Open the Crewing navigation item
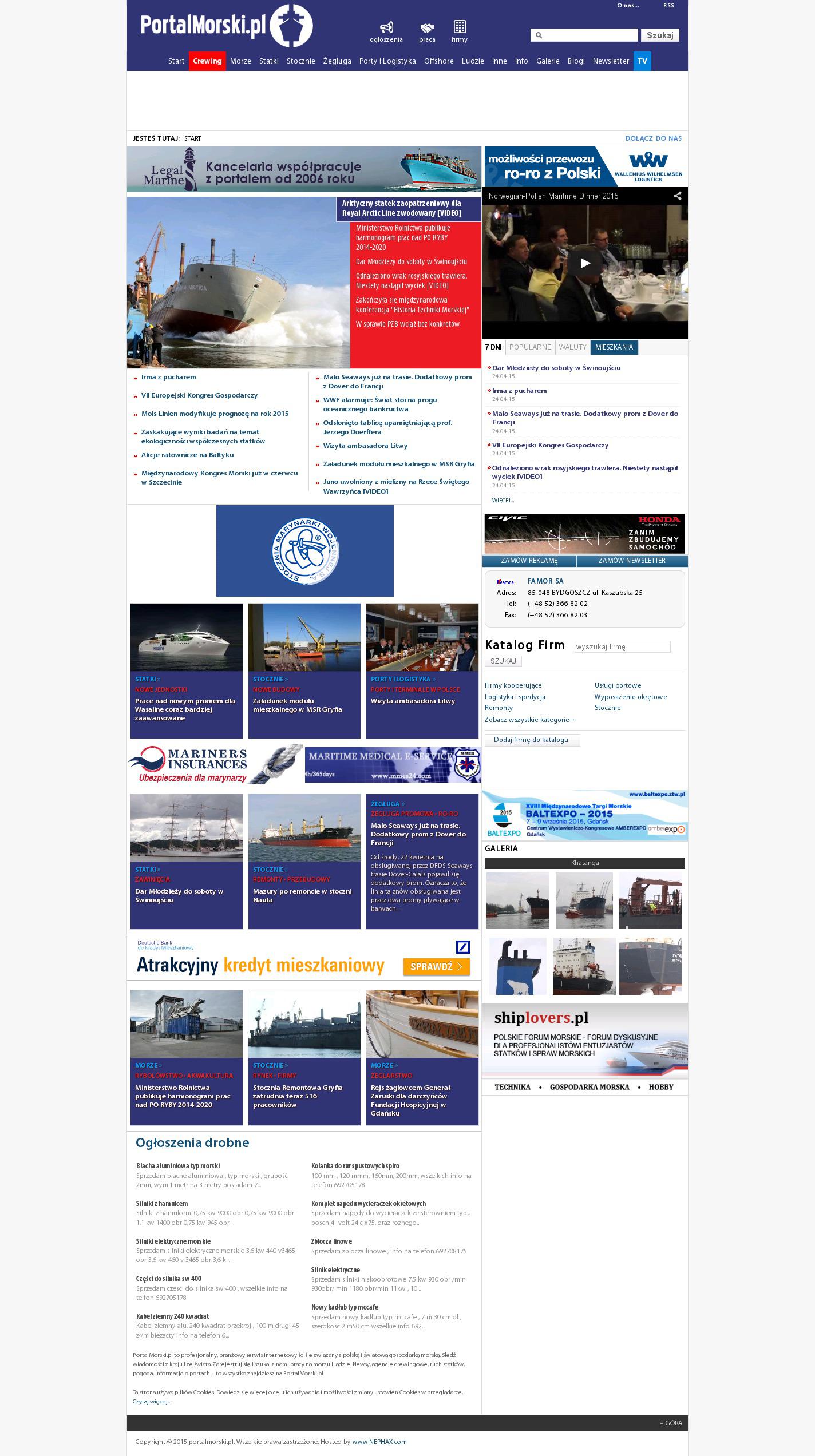This screenshot has height=1456, width=815. [x=207, y=61]
